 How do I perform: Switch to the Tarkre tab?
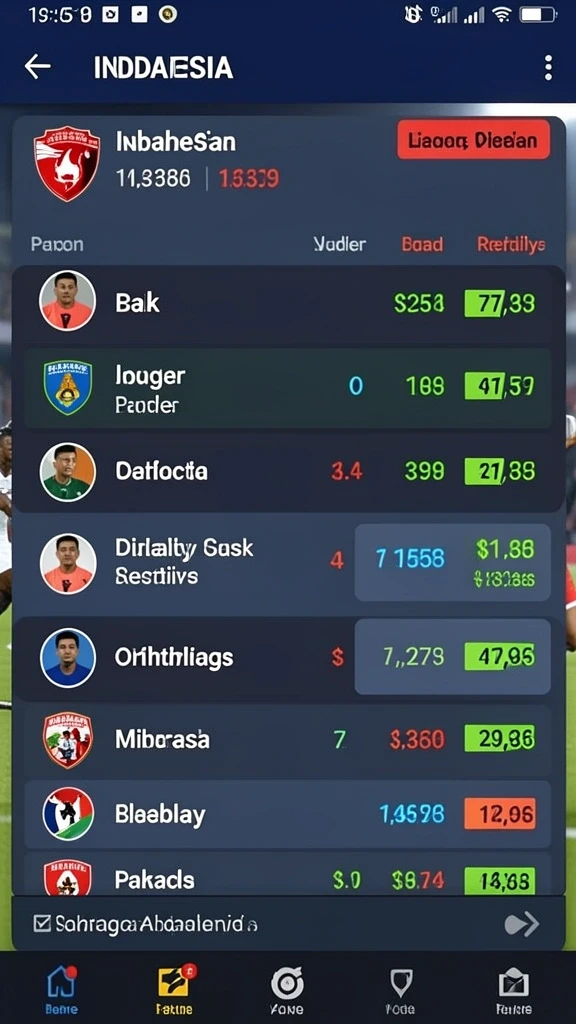513,988
